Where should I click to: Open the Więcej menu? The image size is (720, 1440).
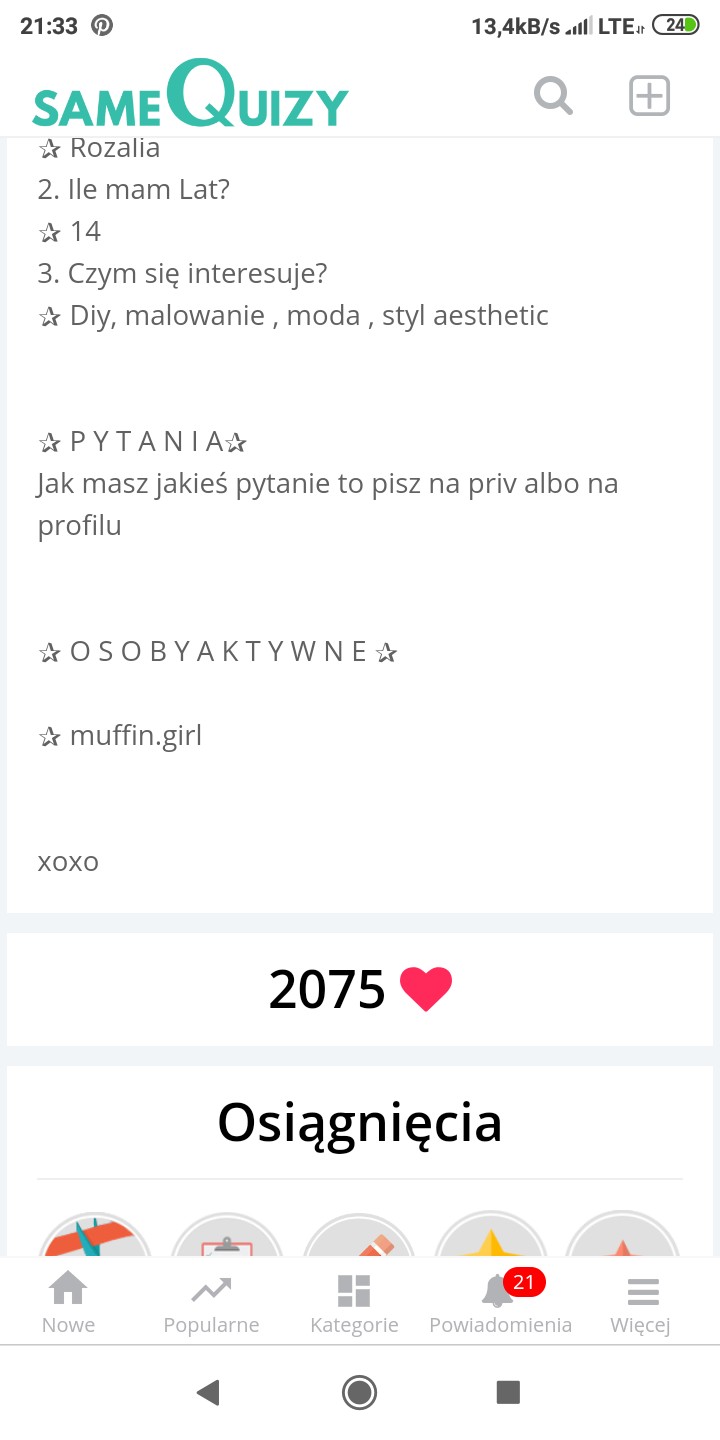click(x=641, y=1302)
